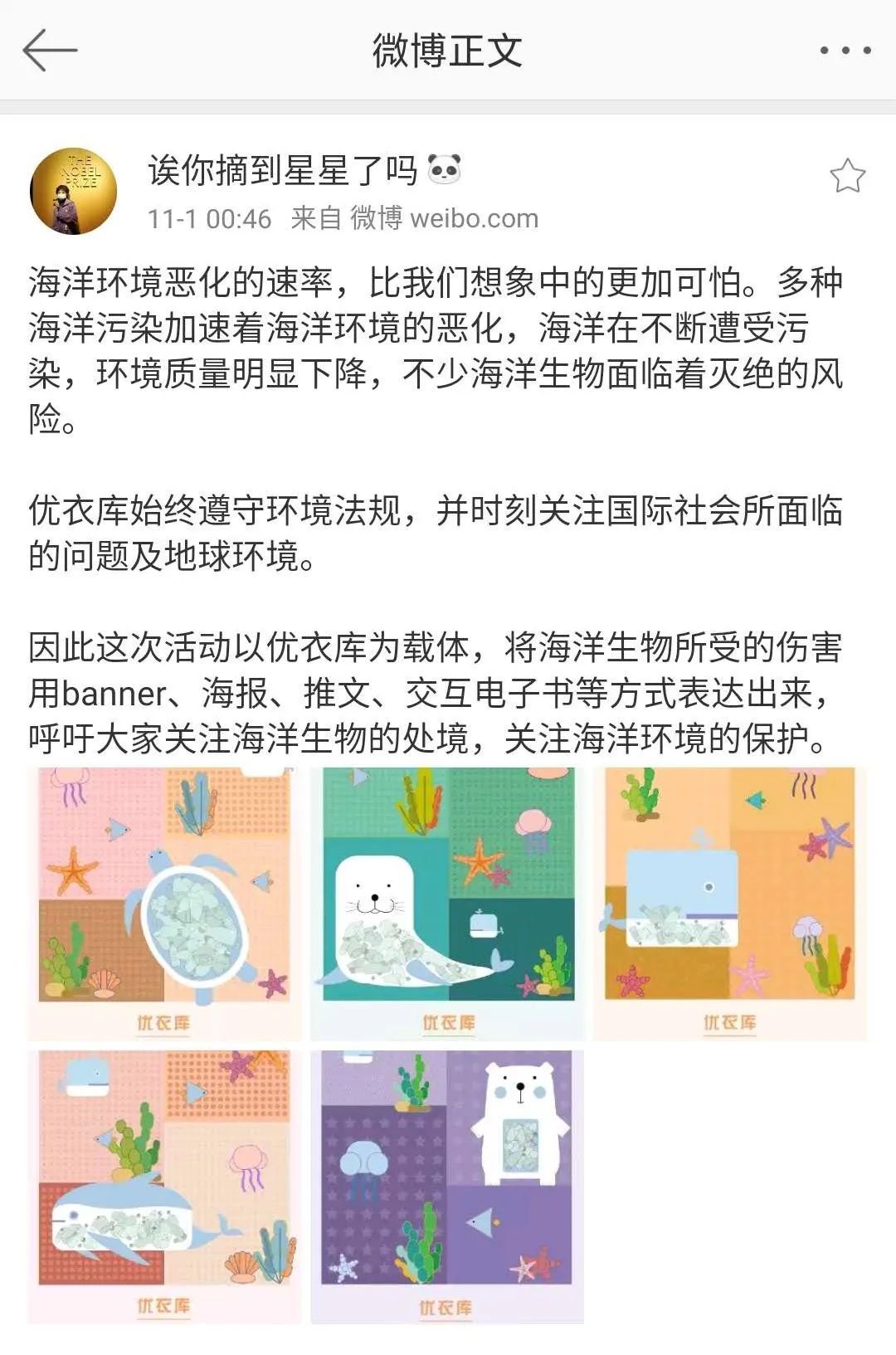This screenshot has width=896, height=1355.
Task: Open the polar bear purple image
Action: click(x=447, y=1187)
